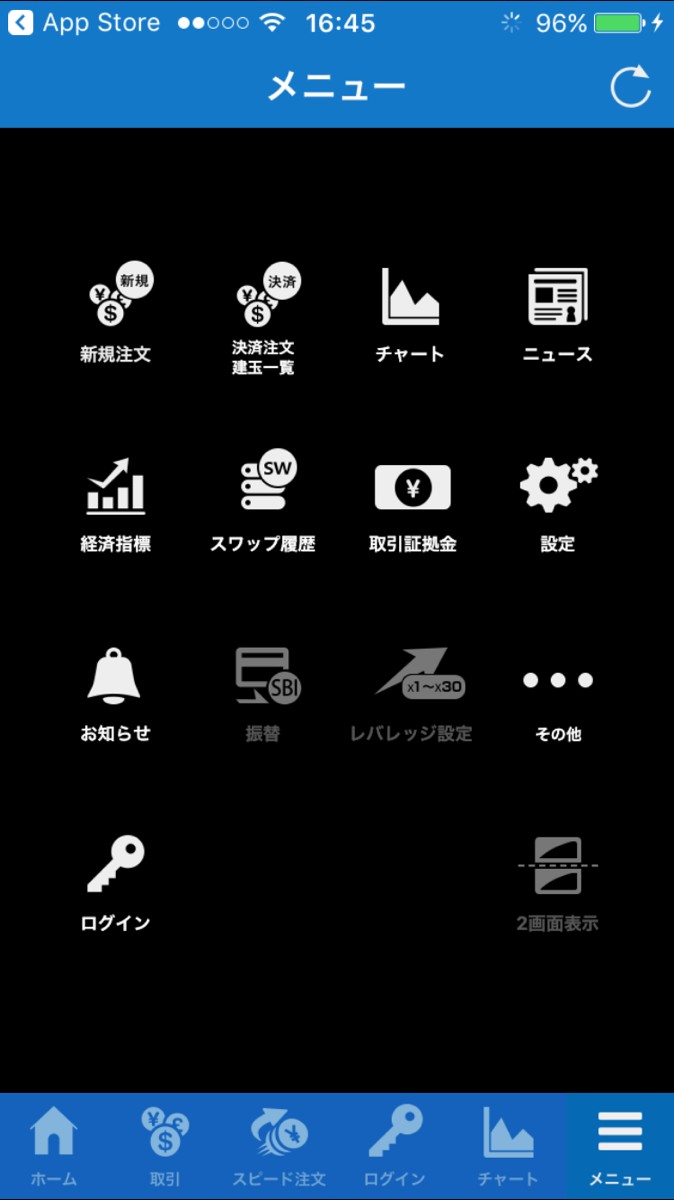
Task: Return to App Store via status bar
Action: pyautogui.click(x=85, y=23)
